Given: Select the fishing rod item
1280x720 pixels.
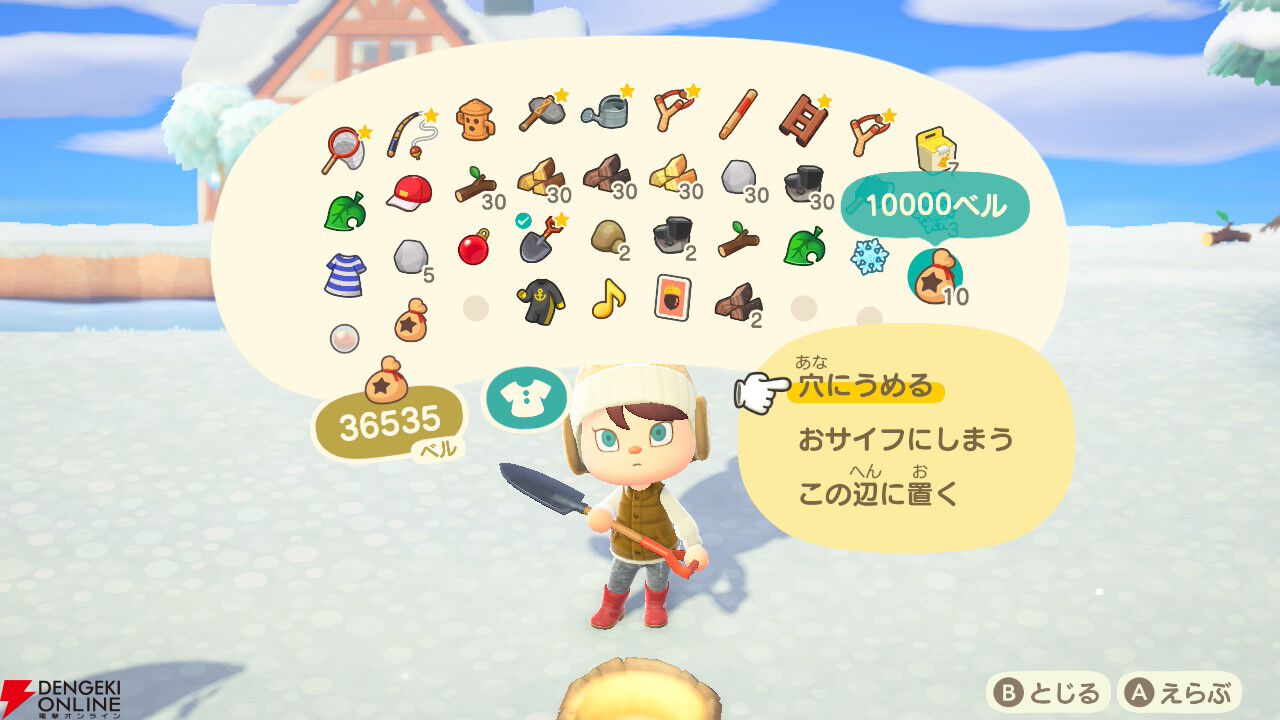Looking at the screenshot, I should click(x=409, y=136).
